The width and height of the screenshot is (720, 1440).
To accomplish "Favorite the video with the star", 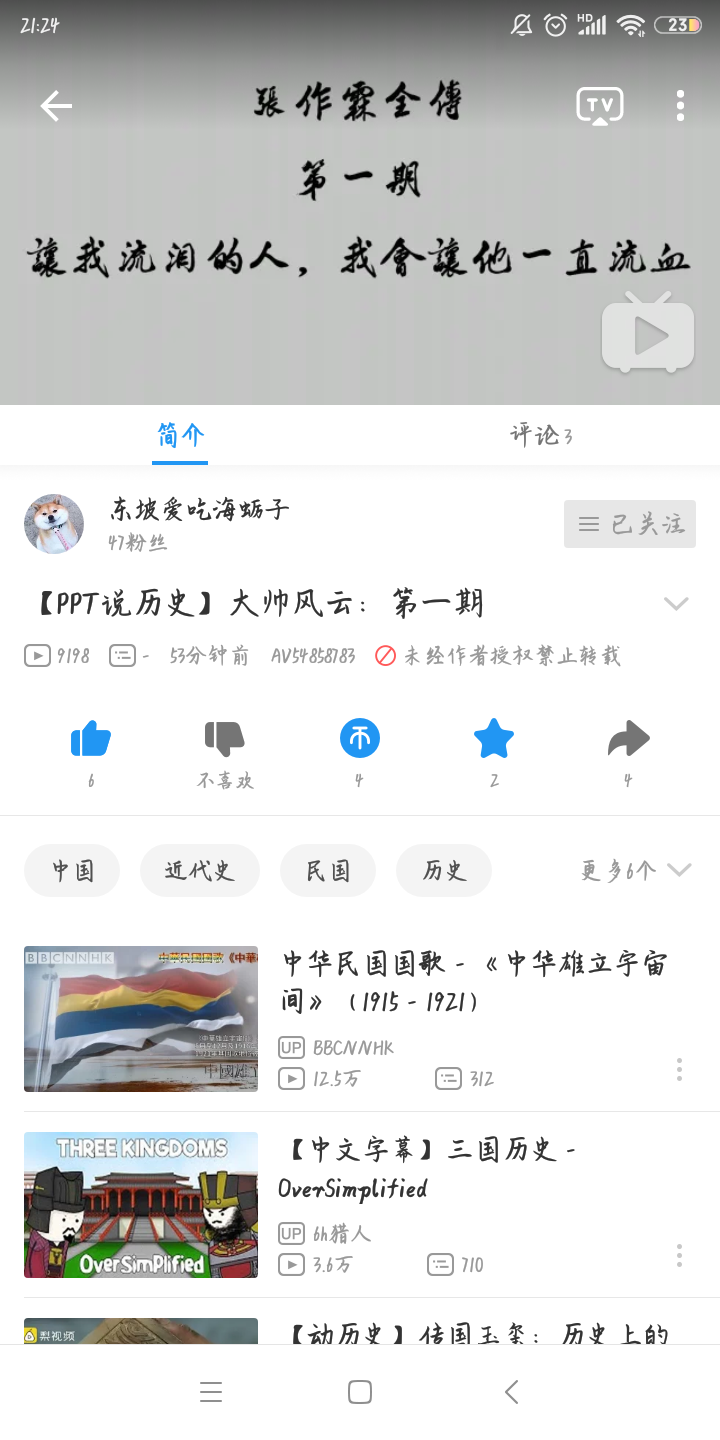I will point(494,740).
